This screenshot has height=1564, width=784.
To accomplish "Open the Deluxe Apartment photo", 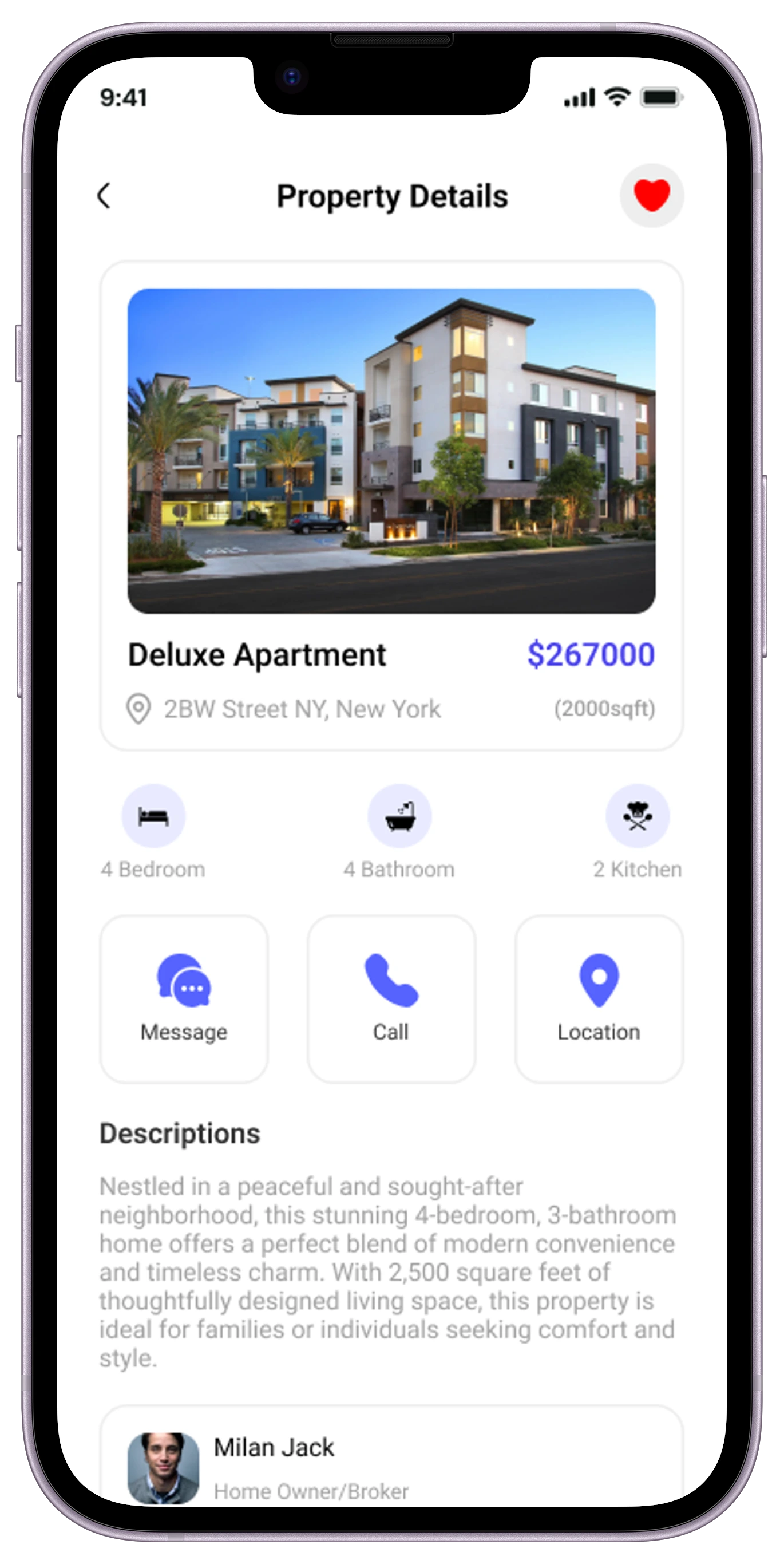I will (x=391, y=451).
